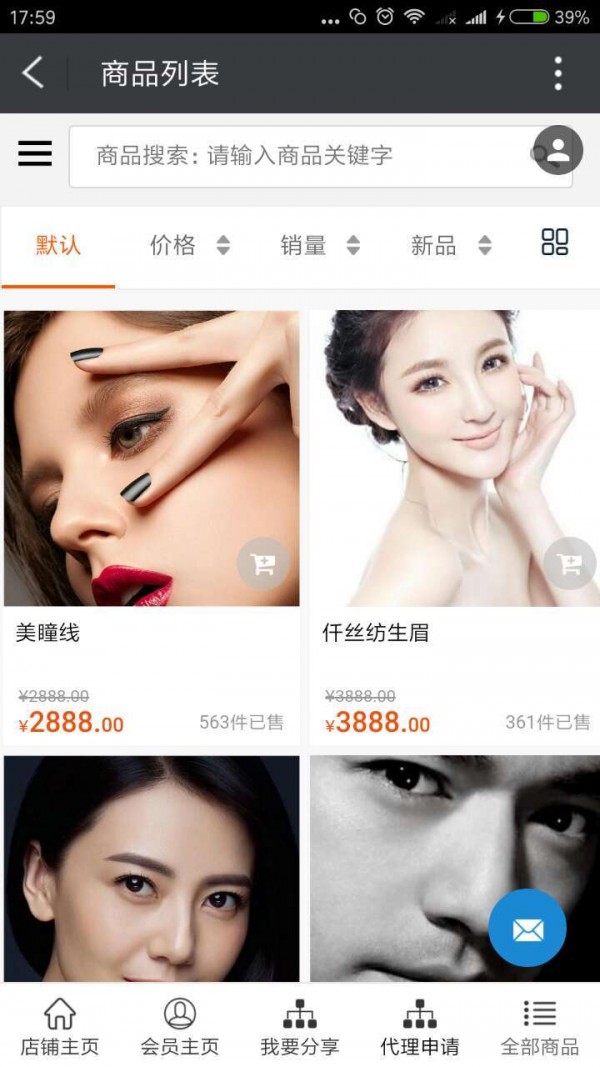Add 美瞳线 to the cart

click(263, 564)
